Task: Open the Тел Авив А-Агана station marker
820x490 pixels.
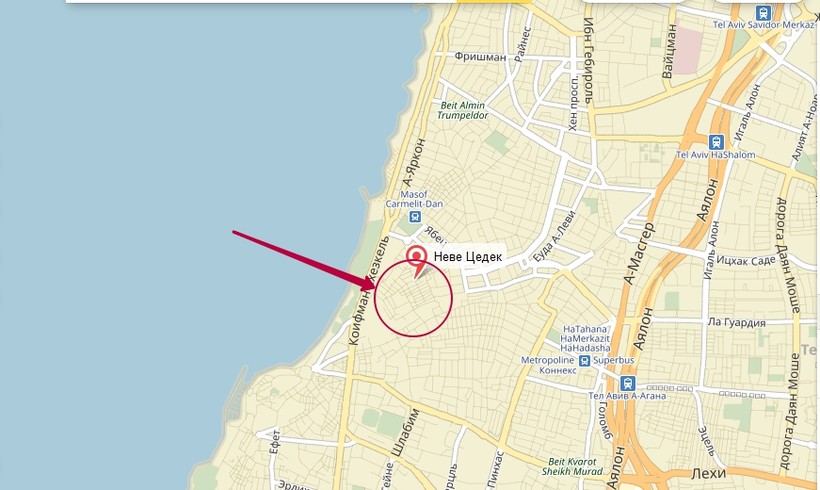Action: pos(628,383)
